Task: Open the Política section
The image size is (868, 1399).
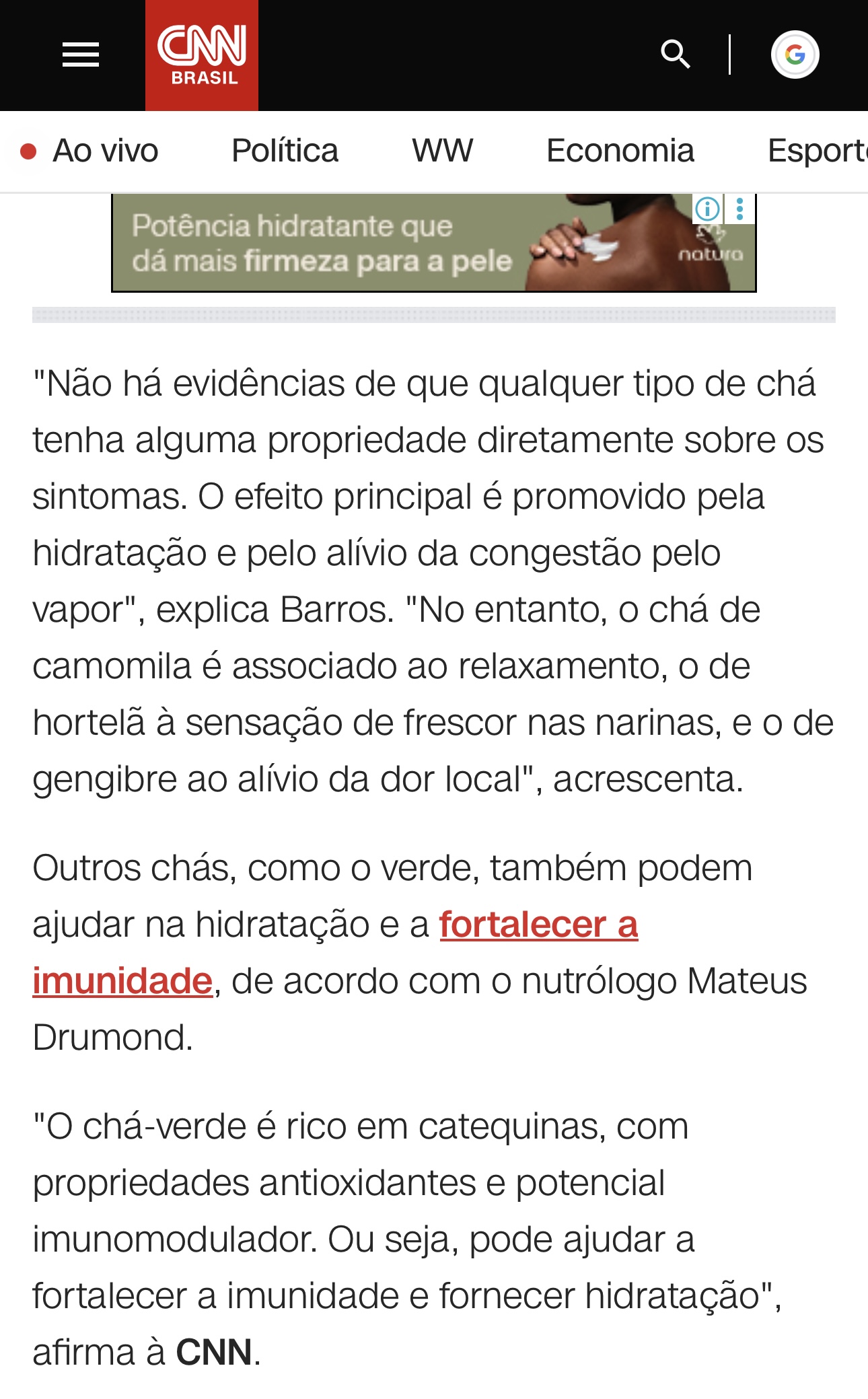Action: [285, 151]
